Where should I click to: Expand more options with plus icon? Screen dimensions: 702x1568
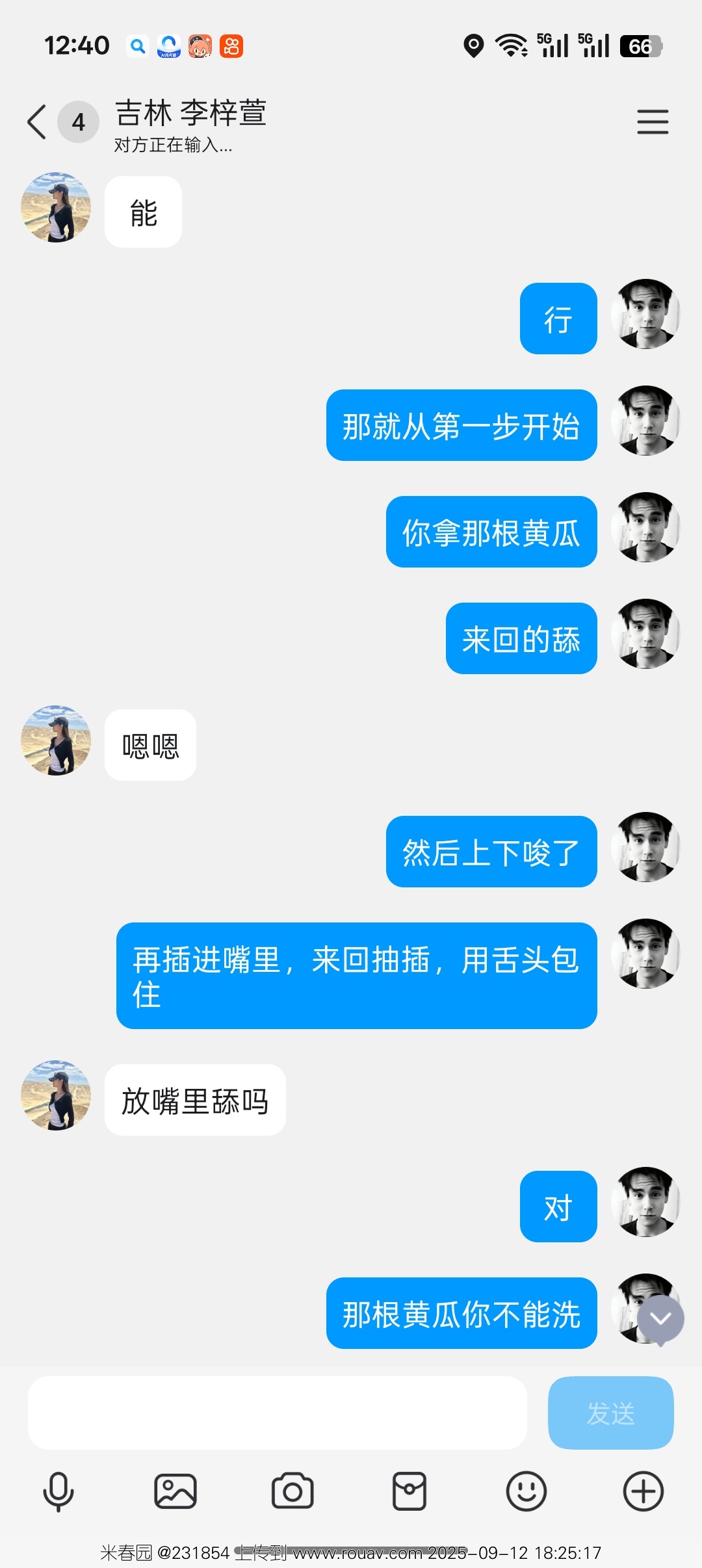(643, 1491)
